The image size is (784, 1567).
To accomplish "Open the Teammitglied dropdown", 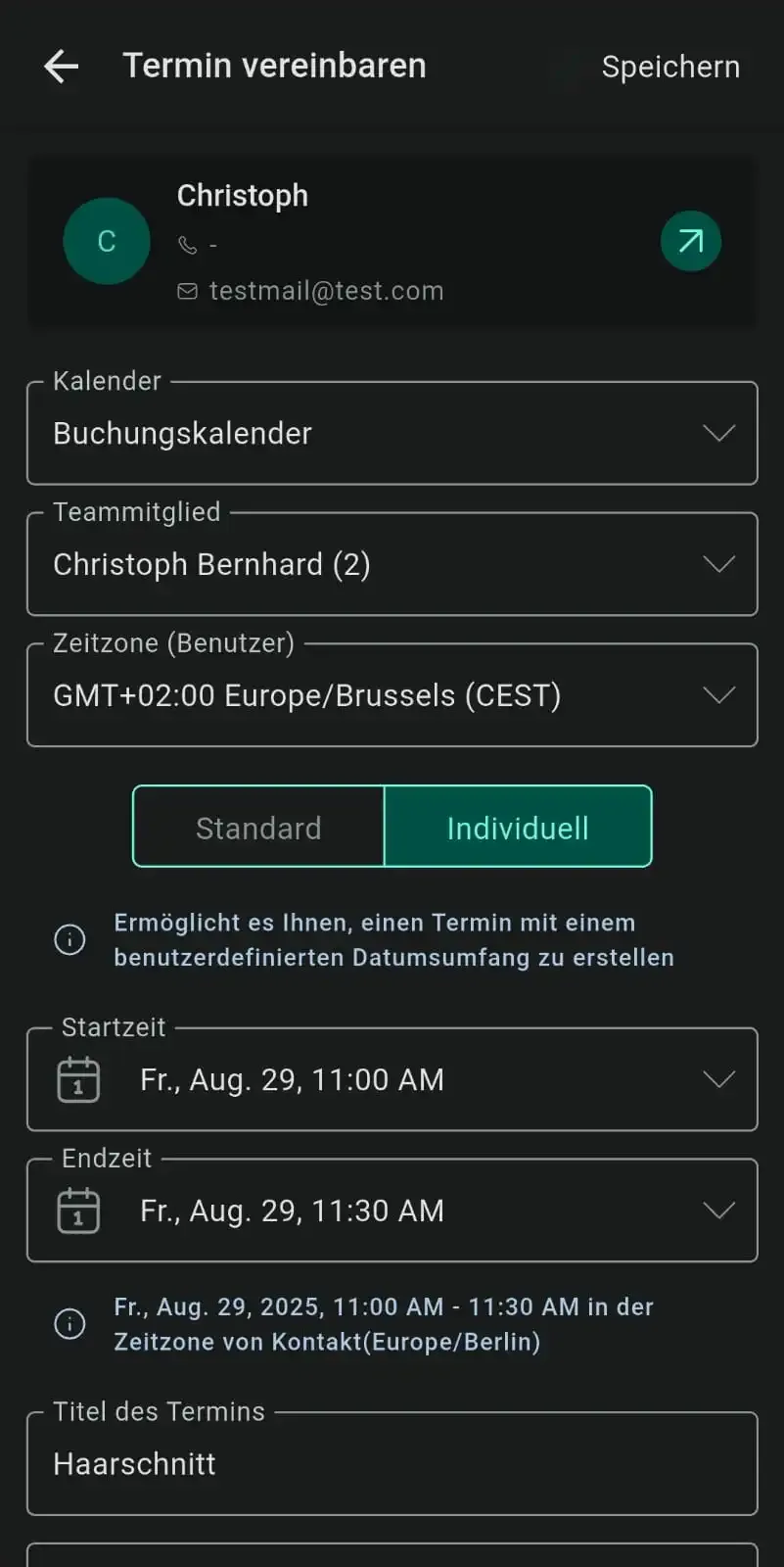I will (392, 564).
